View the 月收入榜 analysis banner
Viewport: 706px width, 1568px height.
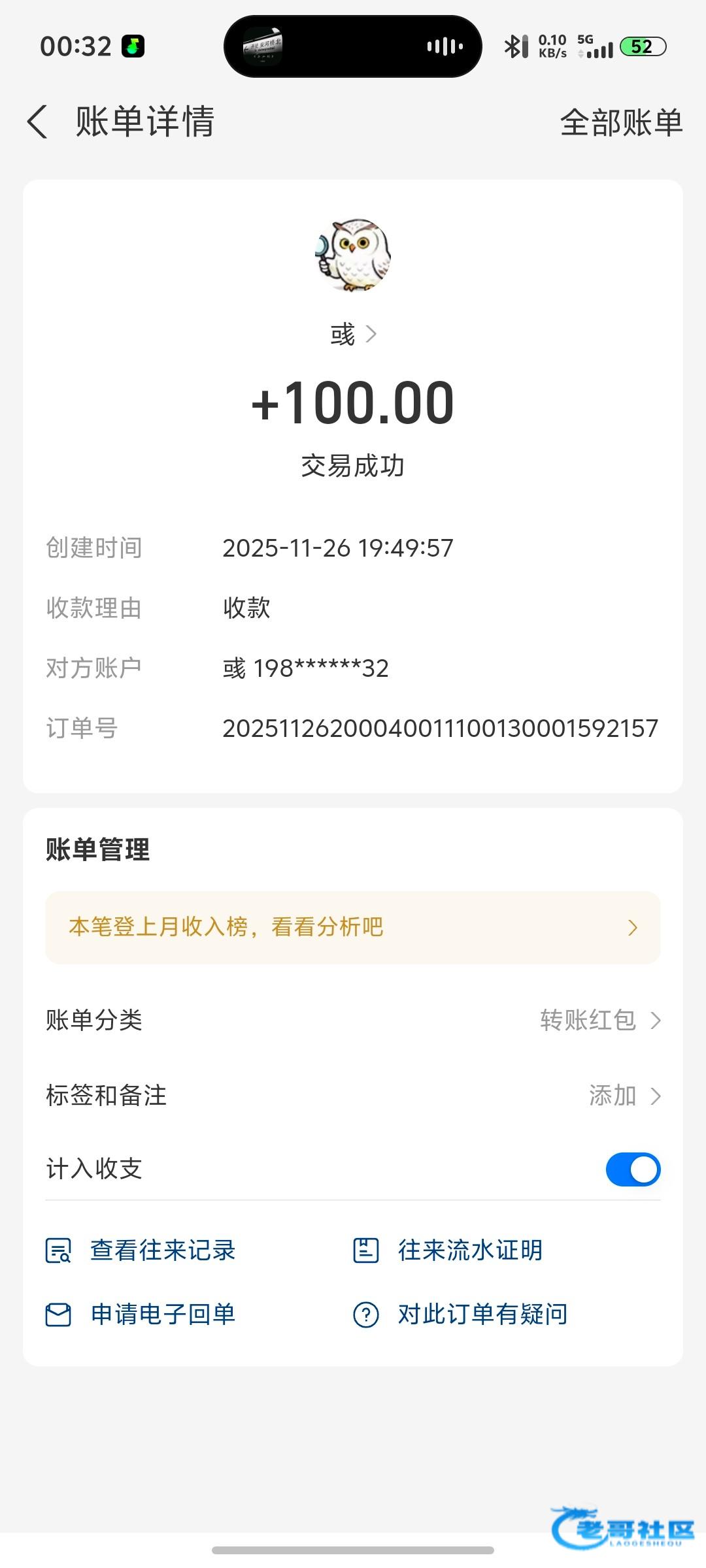pos(353,927)
